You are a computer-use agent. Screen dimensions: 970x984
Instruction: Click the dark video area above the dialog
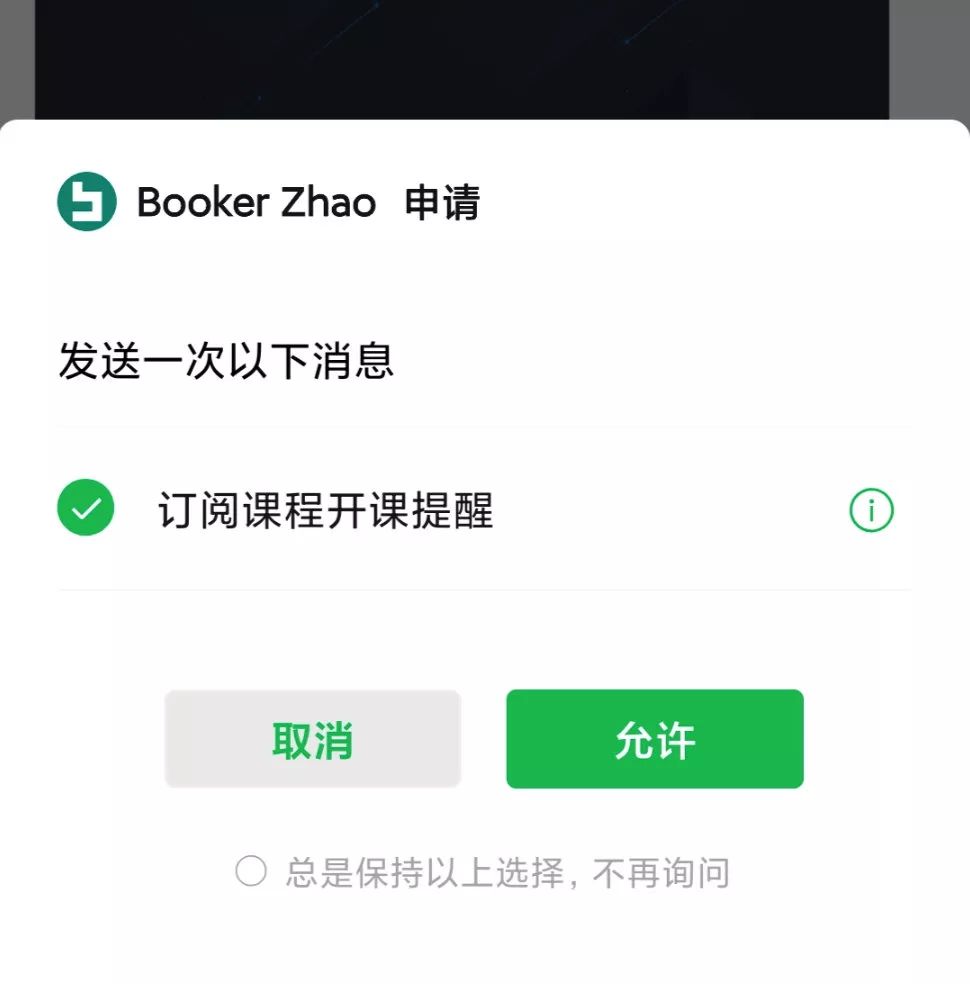[x=485, y=60]
